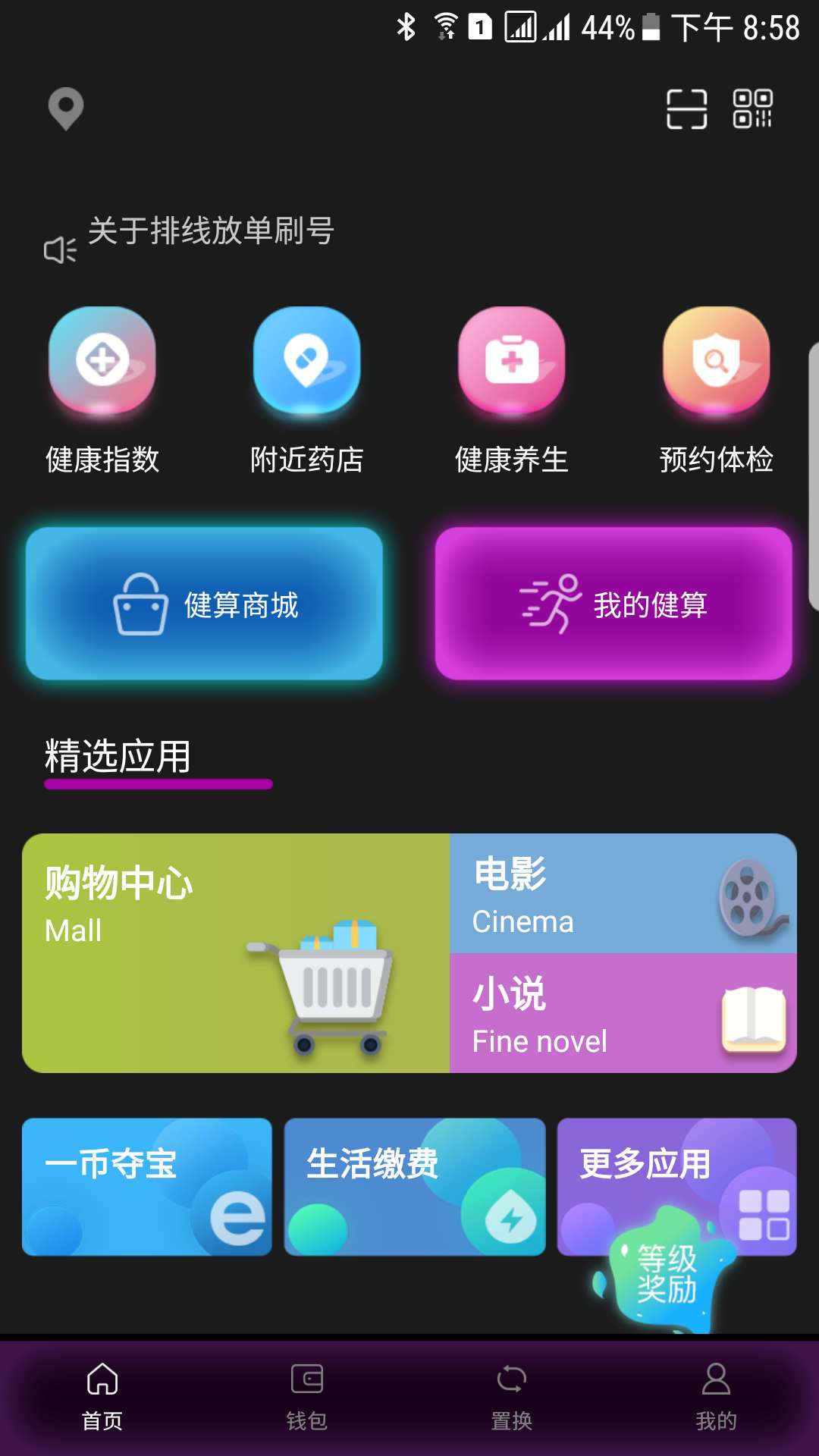819x1456 pixels.
Task: Book a checkup via 预约体检
Action: click(x=717, y=391)
